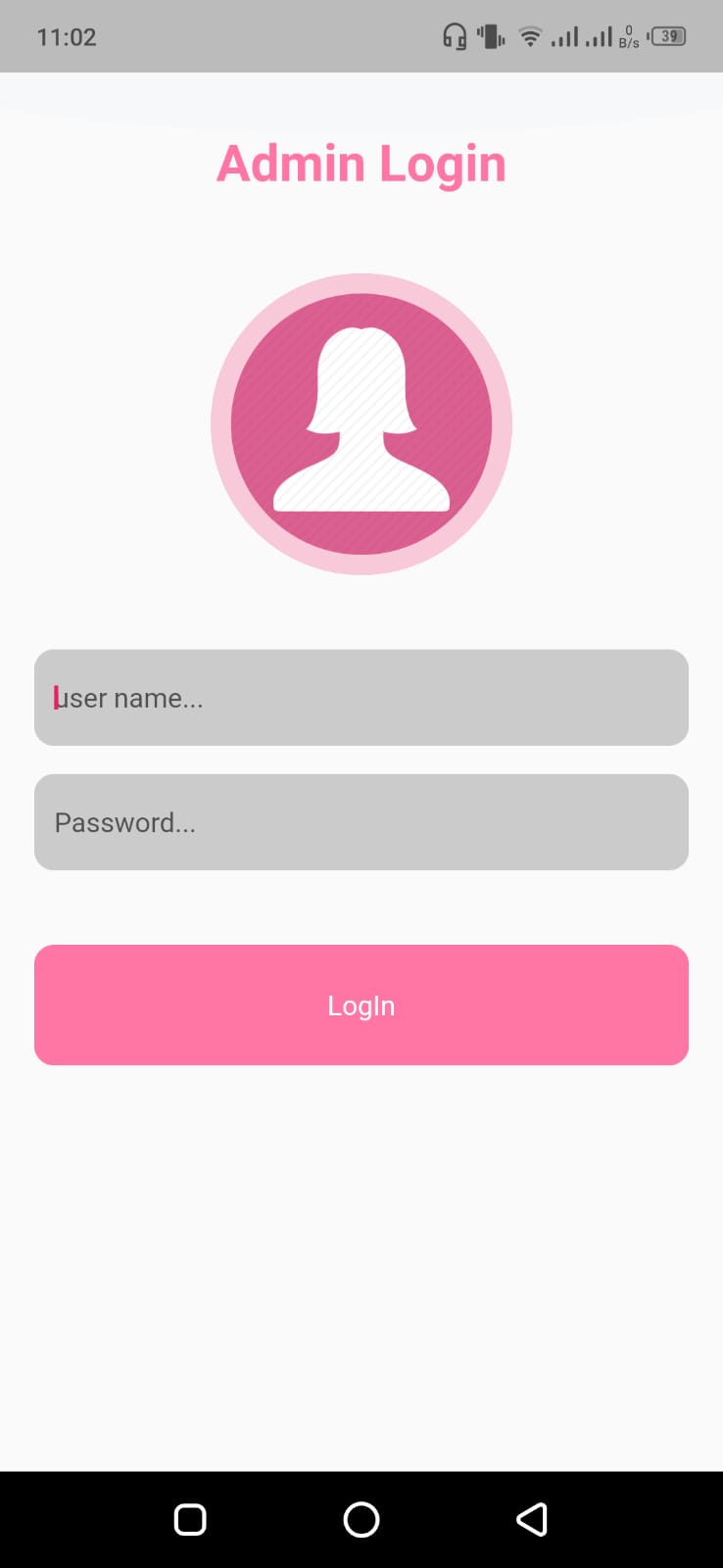Open recent apps with the square button
723x1568 pixels.
(189, 1517)
